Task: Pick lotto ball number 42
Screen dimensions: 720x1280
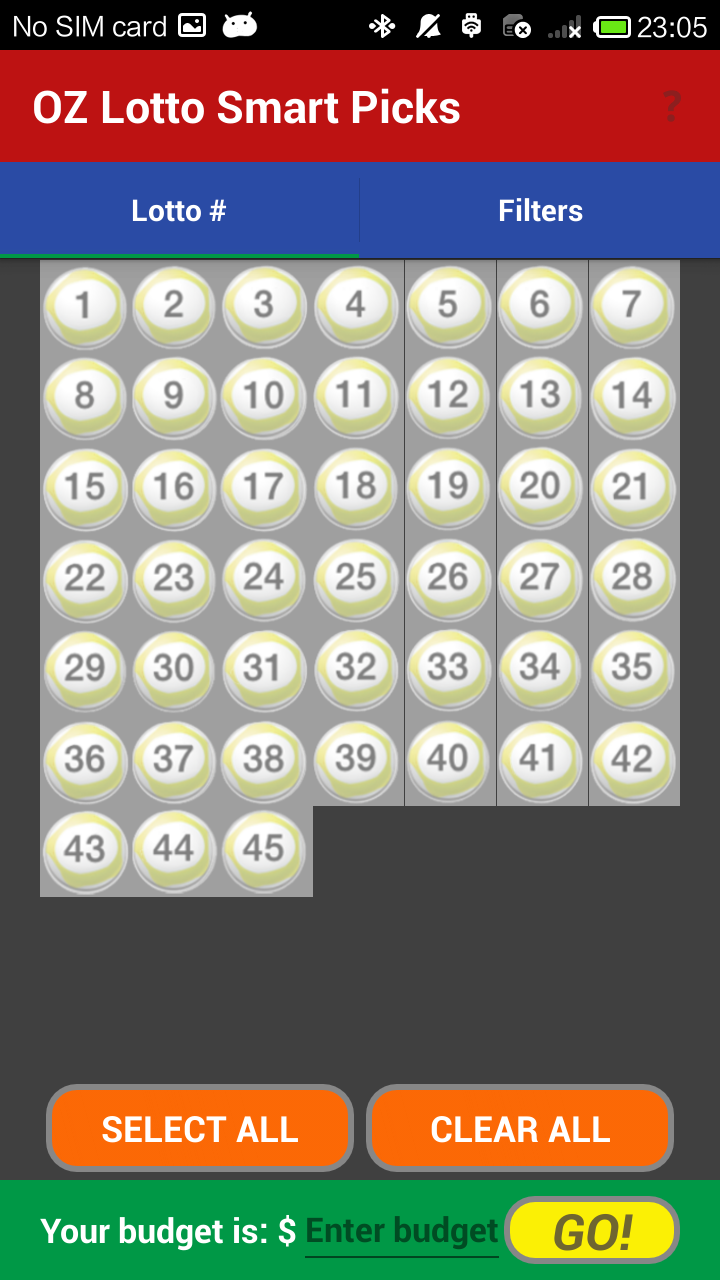Action: (632, 760)
